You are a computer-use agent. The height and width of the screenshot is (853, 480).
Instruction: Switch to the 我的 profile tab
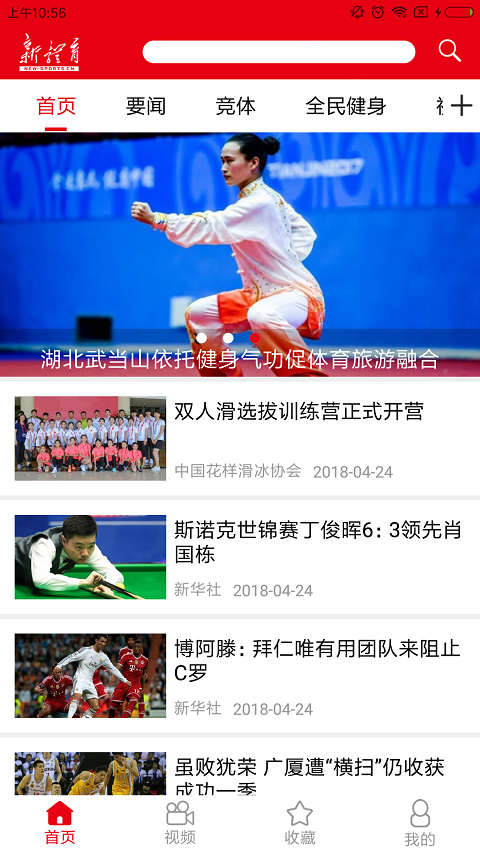[420, 823]
